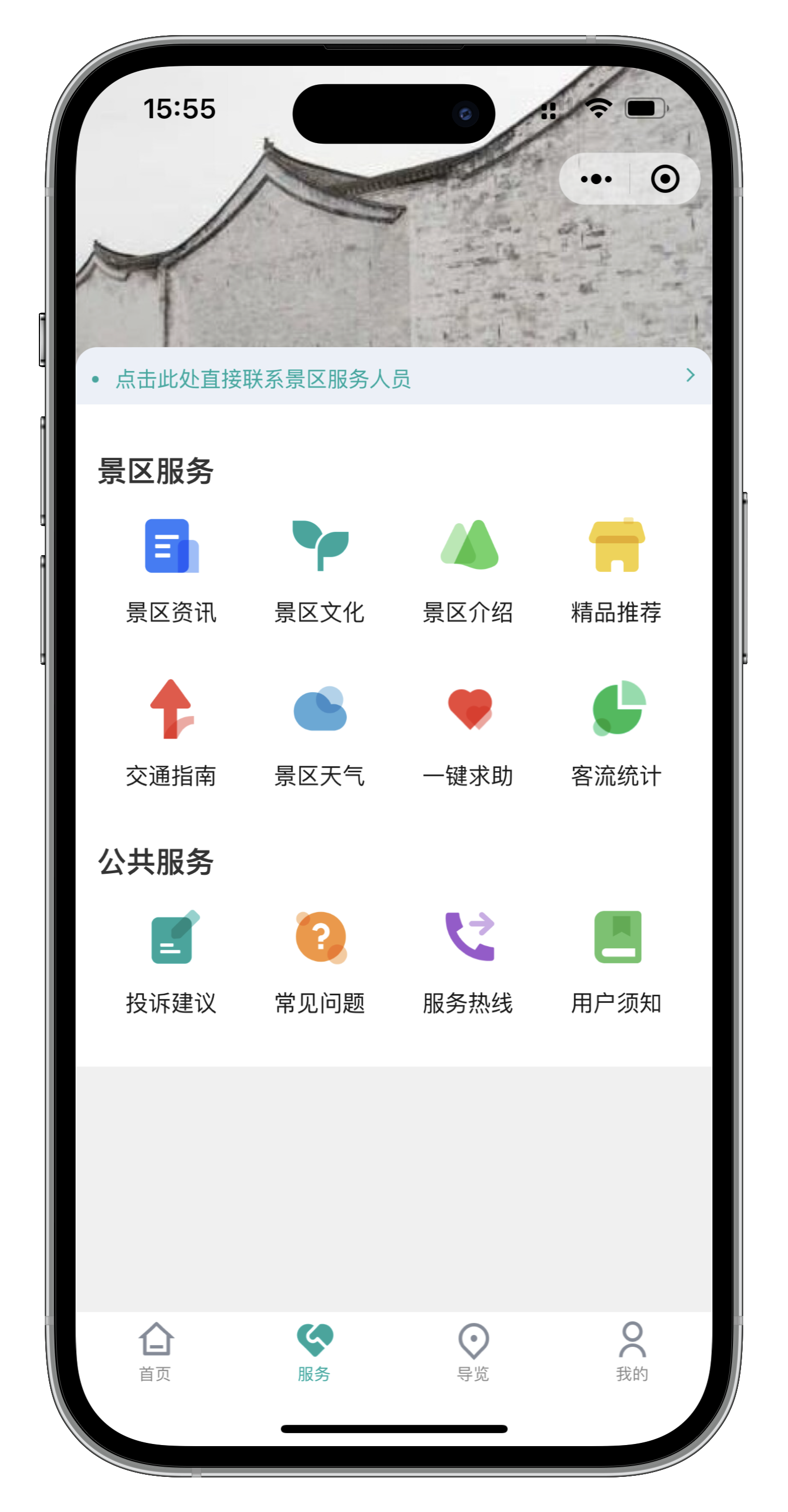Open 交通指南 traffic guide
The height and width of the screenshot is (1512, 788).
pyautogui.click(x=171, y=733)
